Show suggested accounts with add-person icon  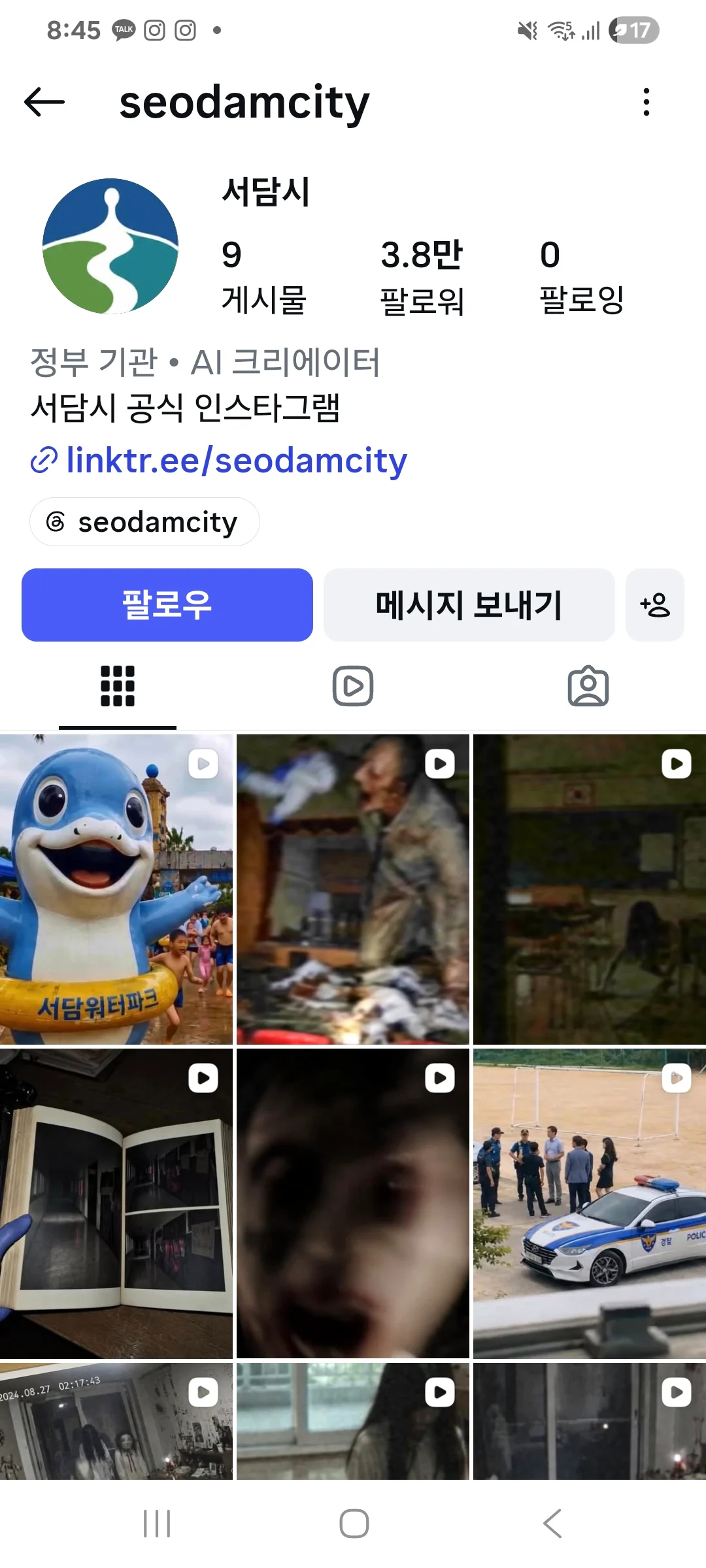point(655,605)
